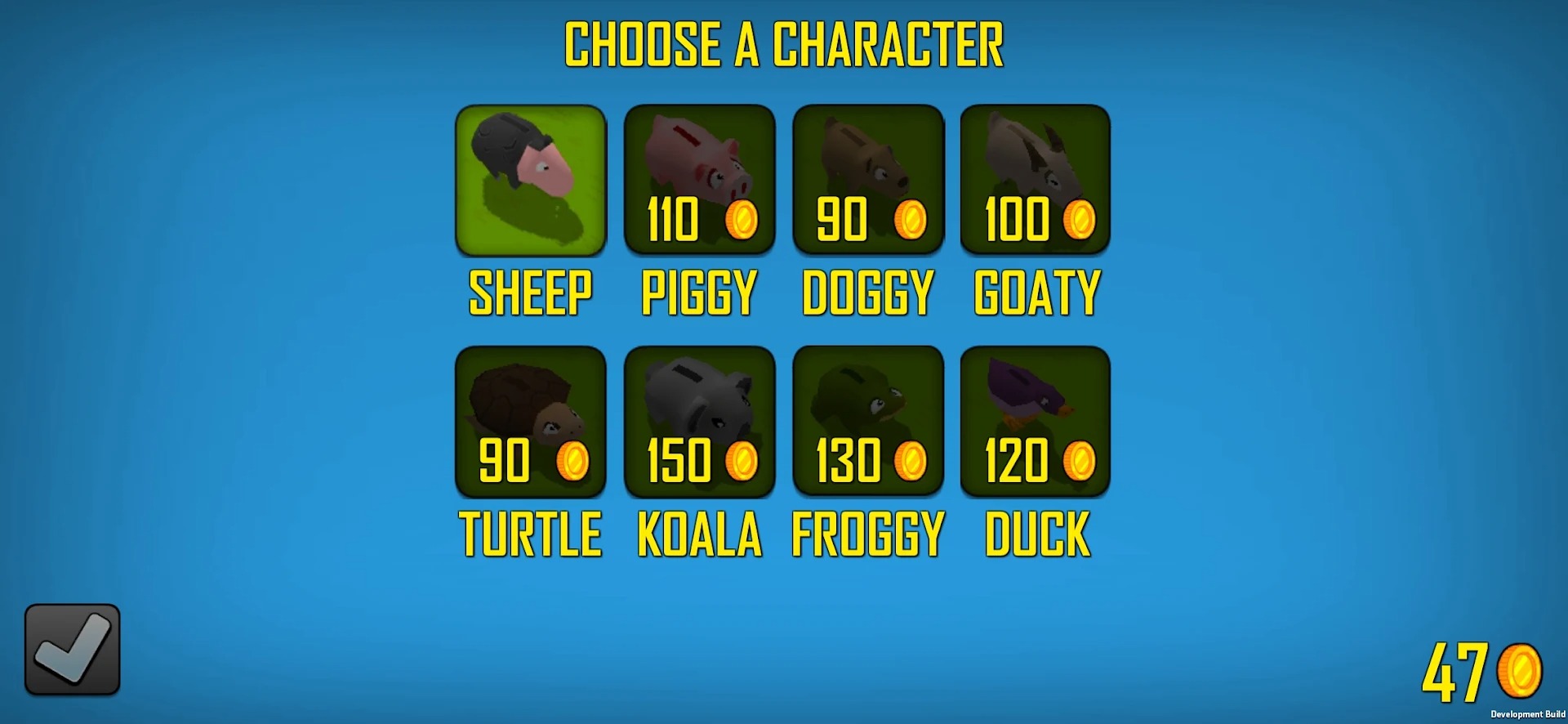Choose the Piggy character tile
Viewport: 1568px width, 724px height.
tap(699, 180)
